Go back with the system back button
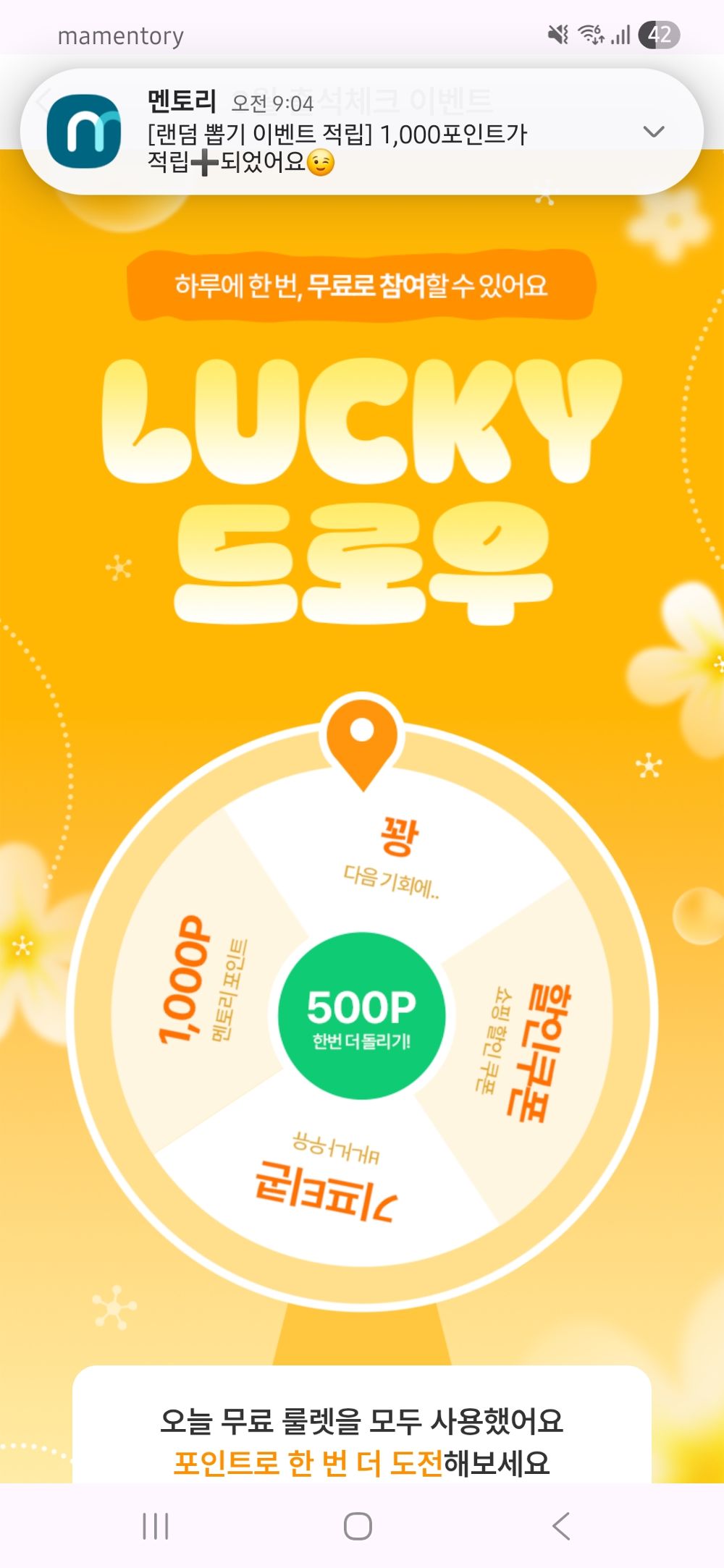The image size is (724, 1568). [561, 1525]
